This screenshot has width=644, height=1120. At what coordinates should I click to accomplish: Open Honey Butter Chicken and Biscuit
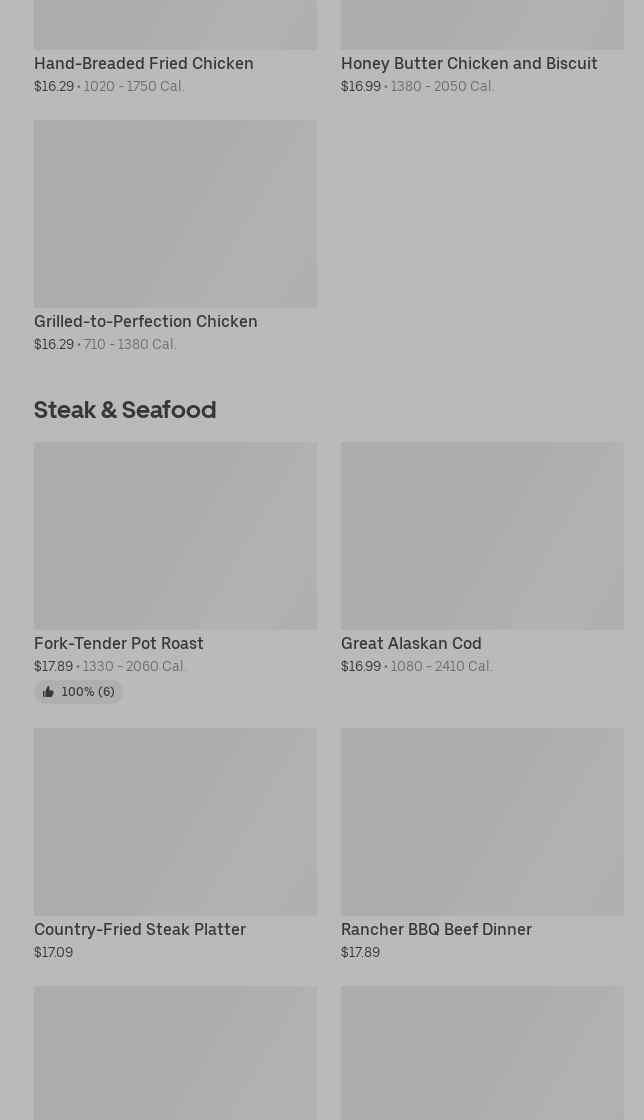point(469,63)
